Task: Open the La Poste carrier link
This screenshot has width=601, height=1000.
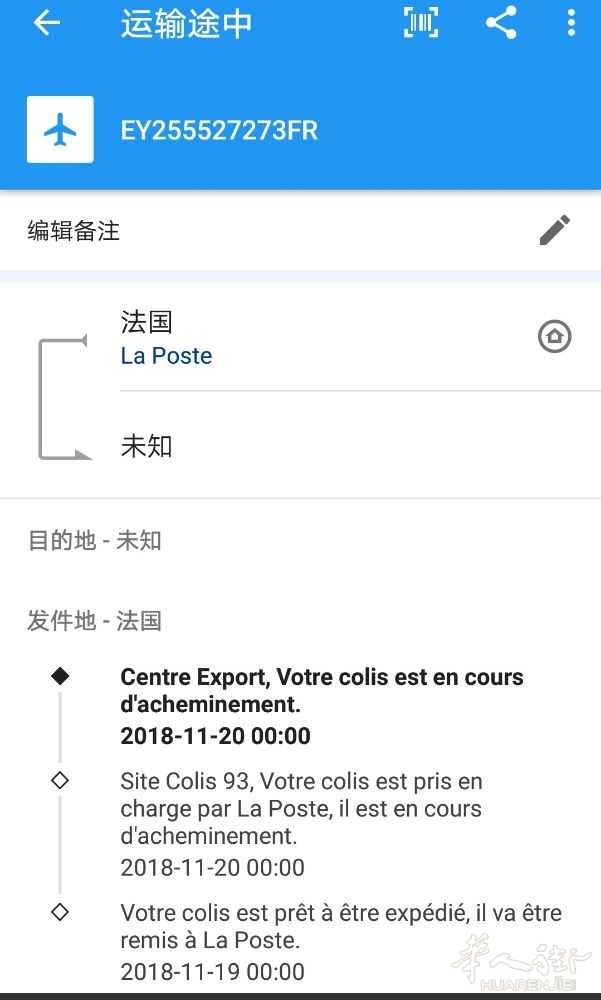Action: pyautogui.click(x=167, y=356)
